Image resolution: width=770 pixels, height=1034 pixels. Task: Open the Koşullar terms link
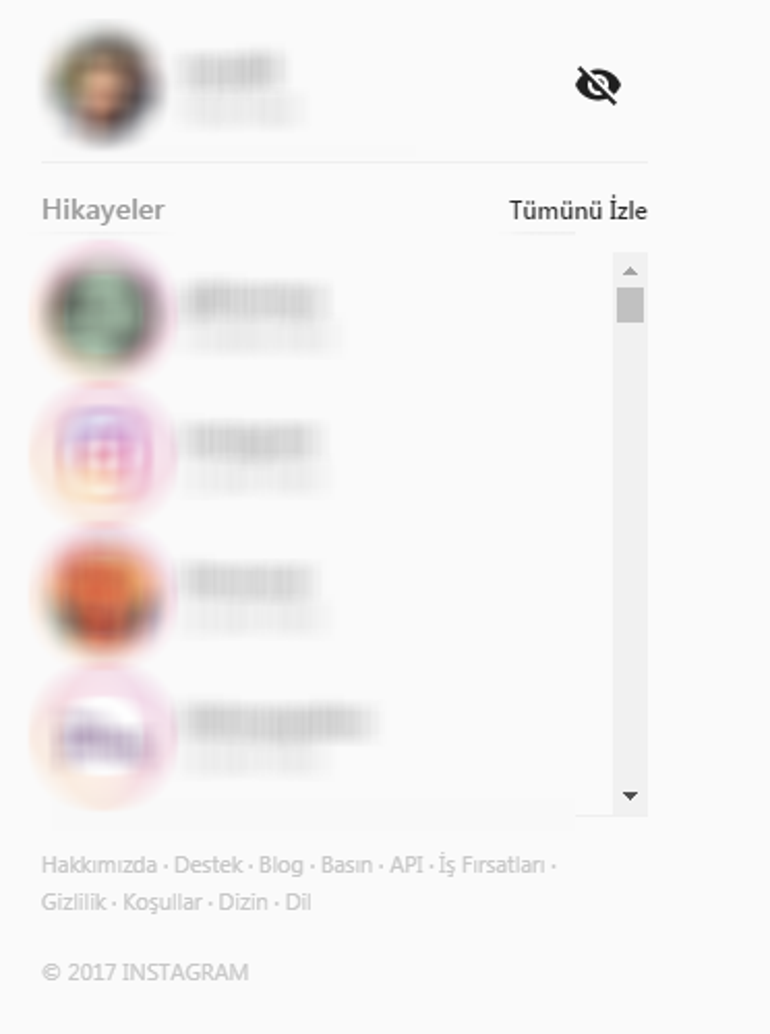(162, 902)
